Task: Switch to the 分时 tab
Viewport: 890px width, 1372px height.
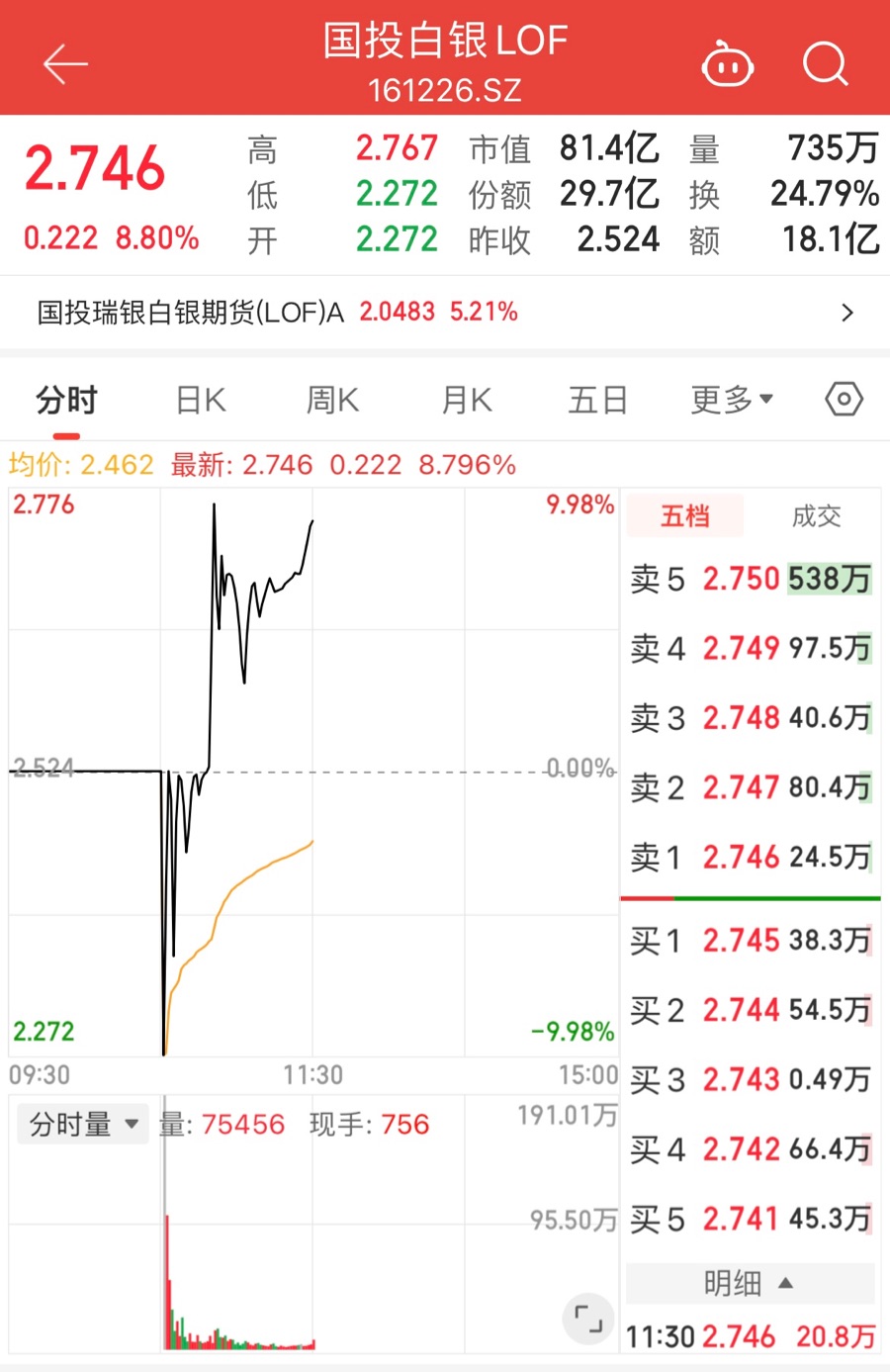Action: tap(66, 401)
